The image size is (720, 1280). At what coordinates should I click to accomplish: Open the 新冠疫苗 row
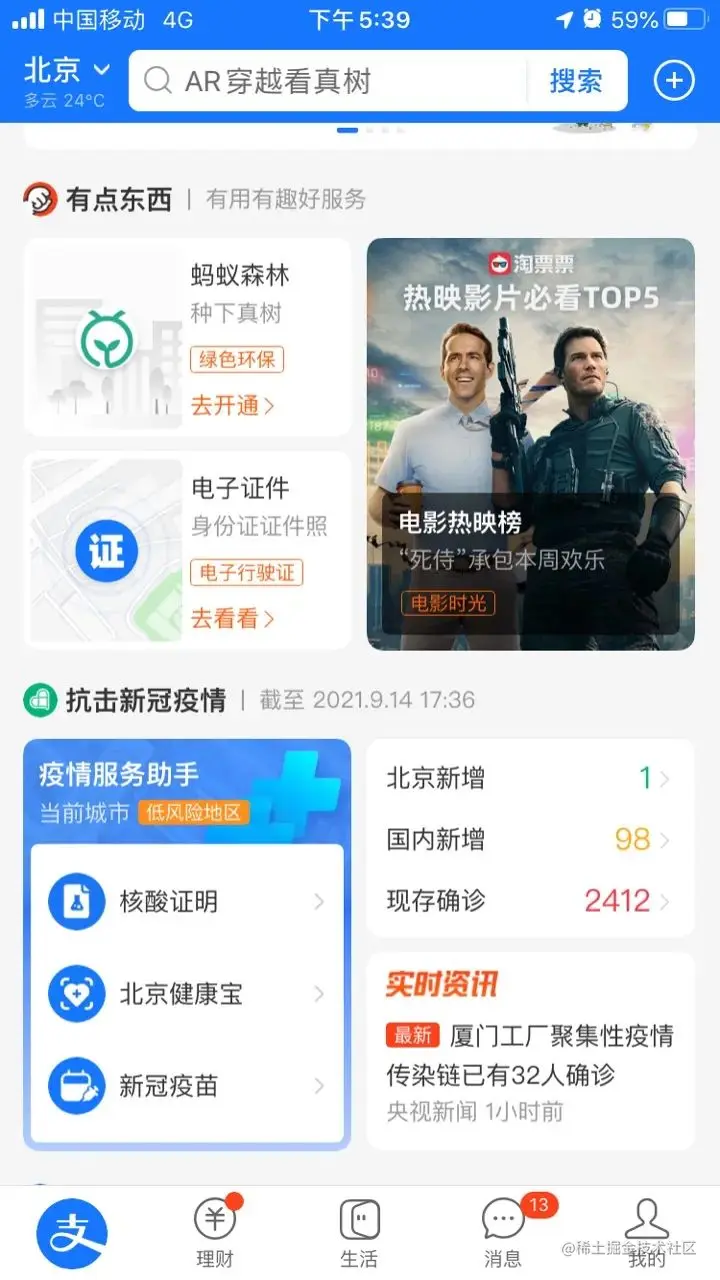[x=187, y=1086]
